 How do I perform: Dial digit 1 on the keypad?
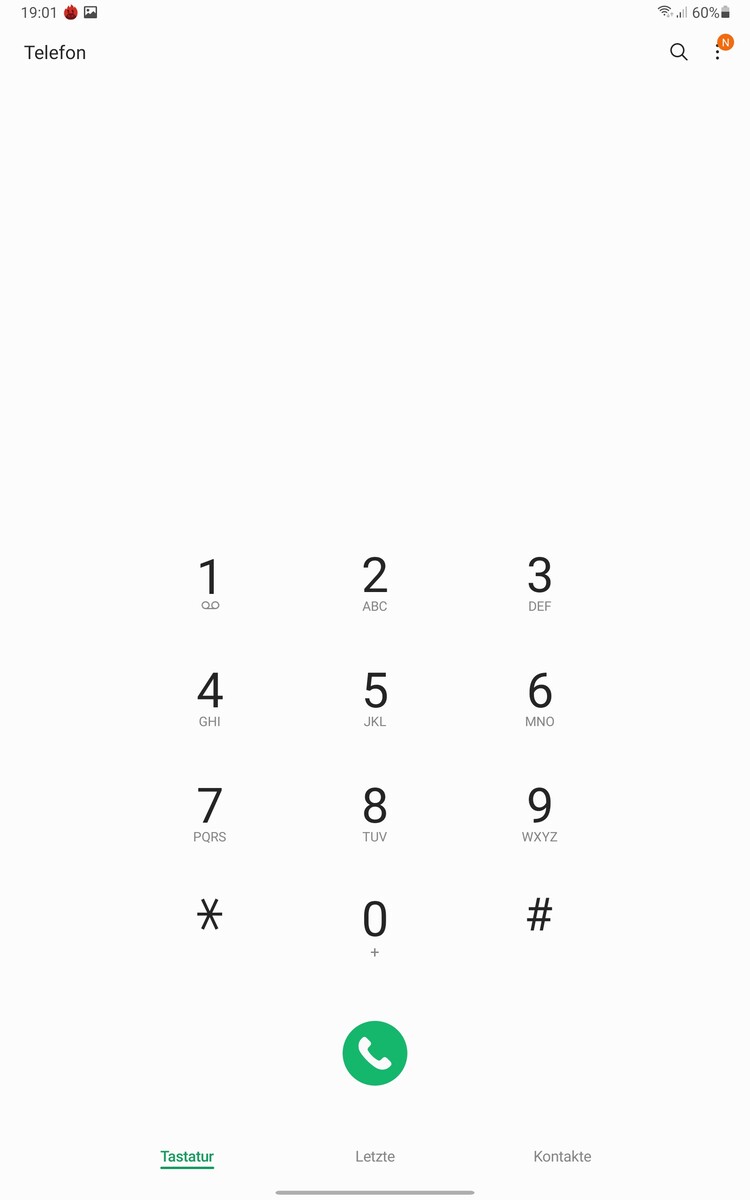click(x=209, y=584)
